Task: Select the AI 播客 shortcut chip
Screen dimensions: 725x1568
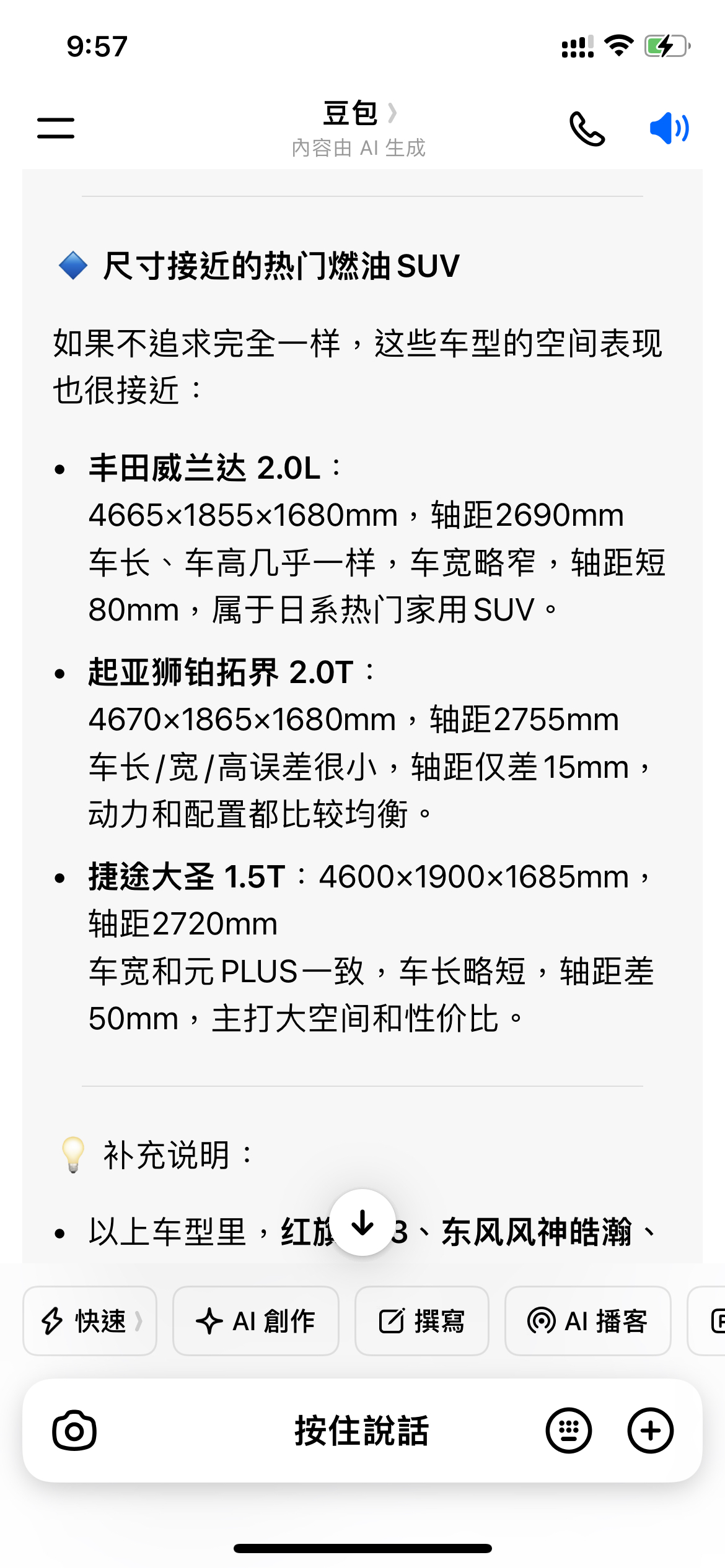Action: pos(587,1322)
